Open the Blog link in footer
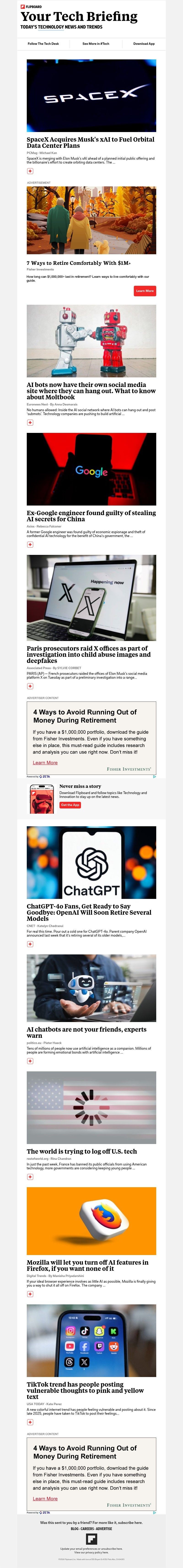 click(74, 1528)
